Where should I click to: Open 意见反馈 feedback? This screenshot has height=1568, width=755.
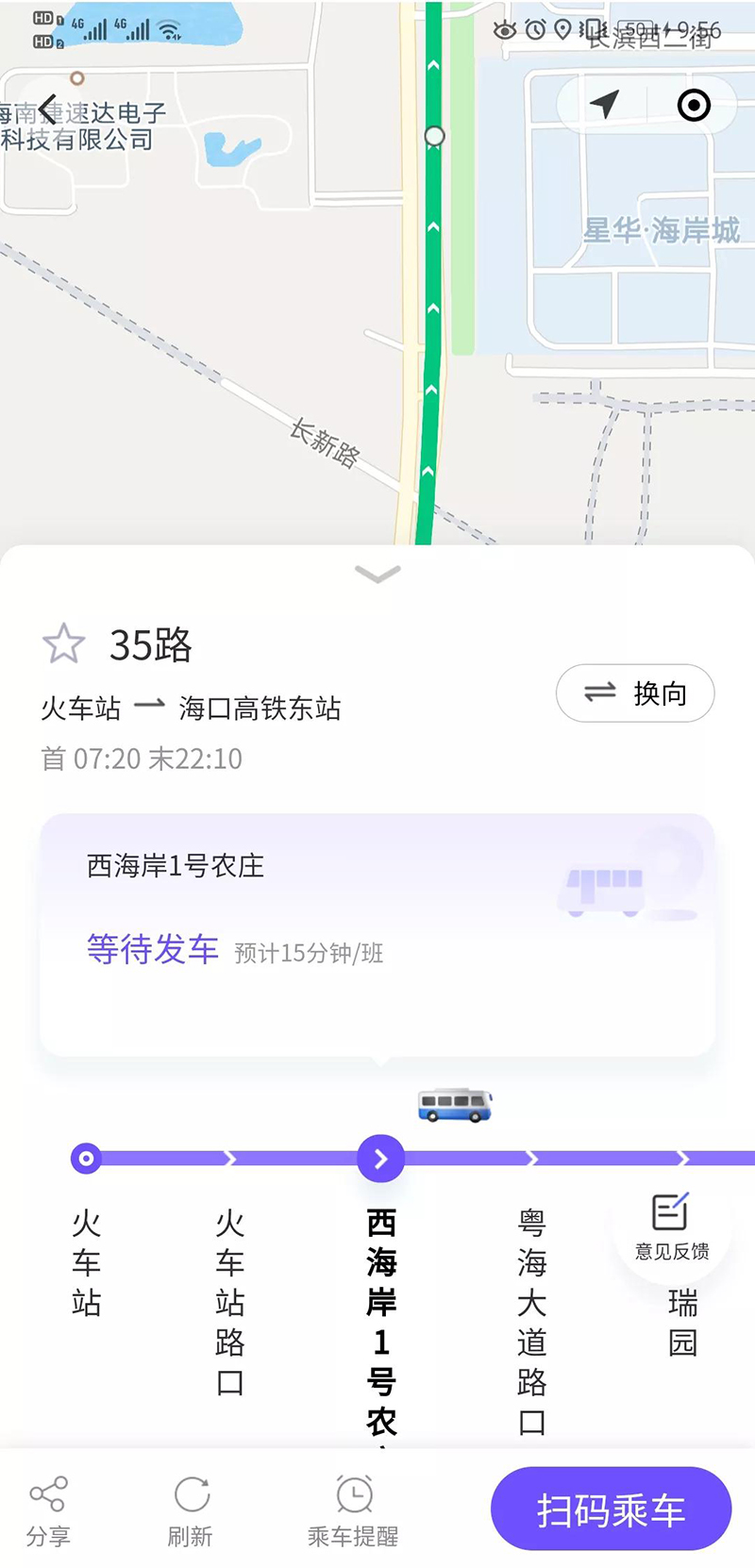[x=671, y=1228]
